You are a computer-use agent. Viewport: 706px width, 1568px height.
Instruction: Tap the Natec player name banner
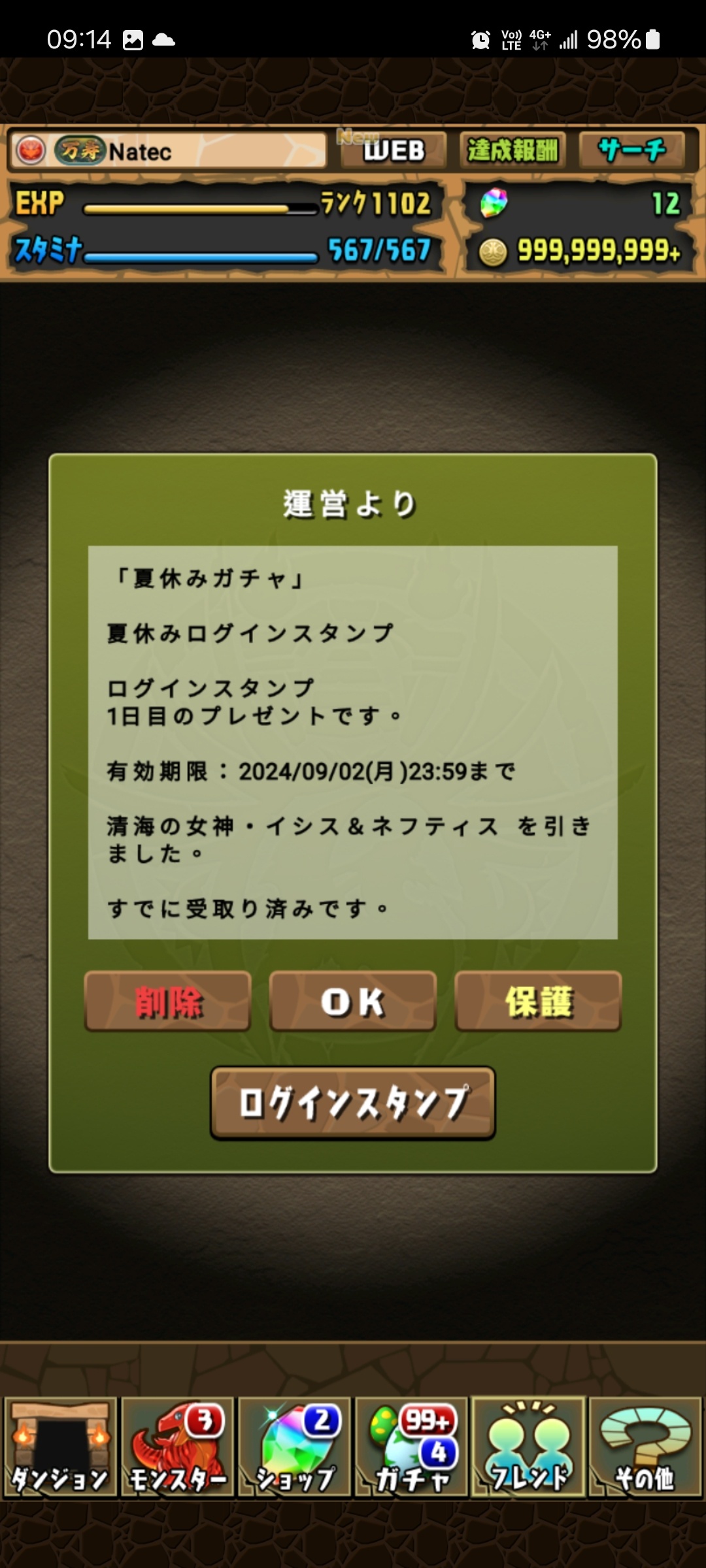[x=169, y=151]
